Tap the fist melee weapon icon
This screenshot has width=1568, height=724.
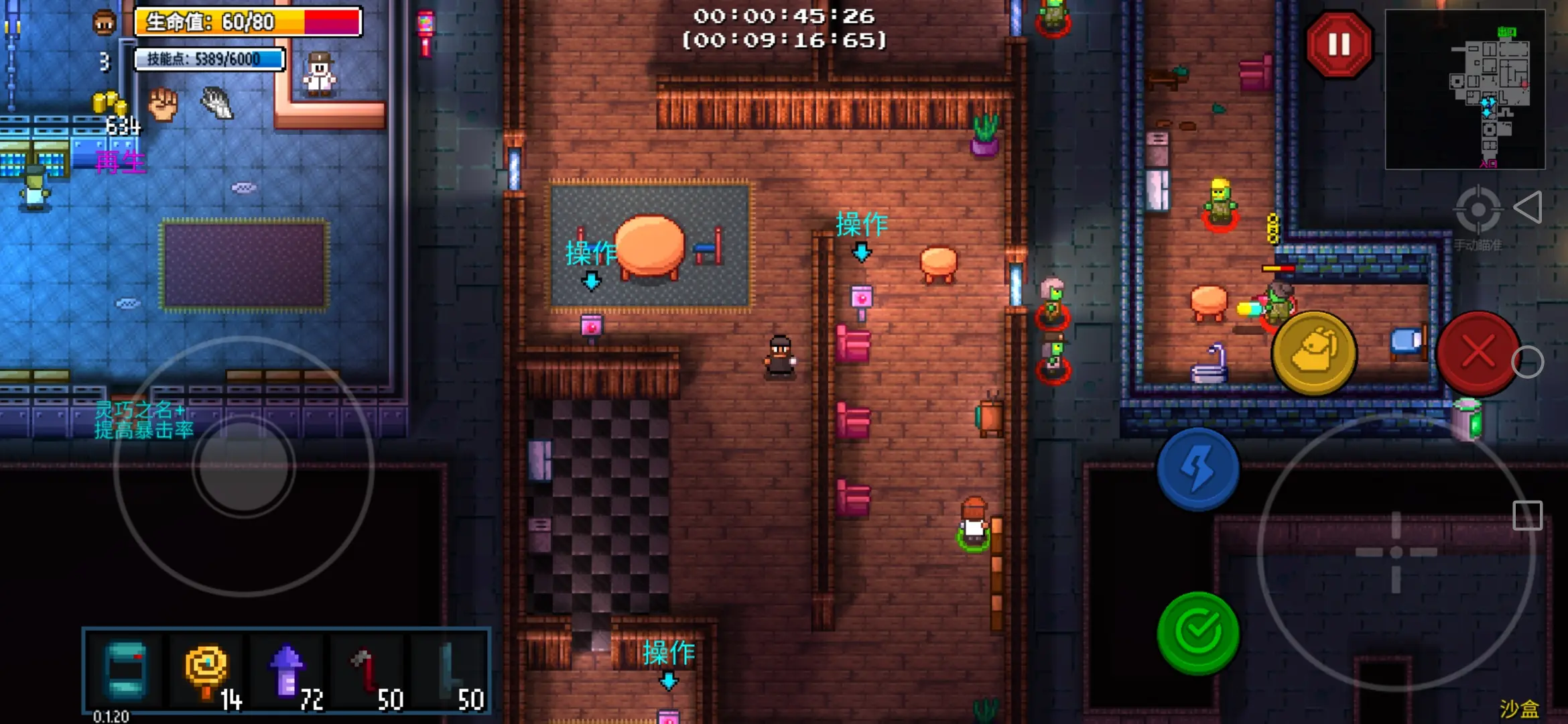pos(163,104)
